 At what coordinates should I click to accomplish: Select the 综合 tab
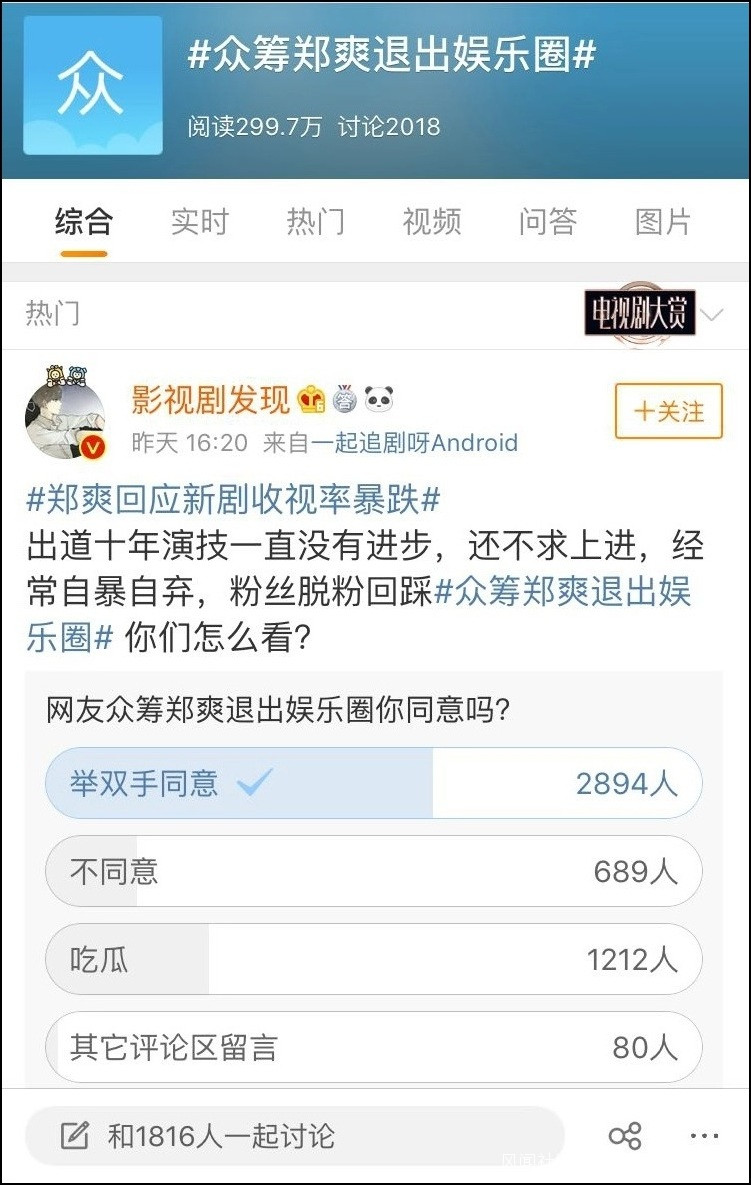[x=83, y=221]
